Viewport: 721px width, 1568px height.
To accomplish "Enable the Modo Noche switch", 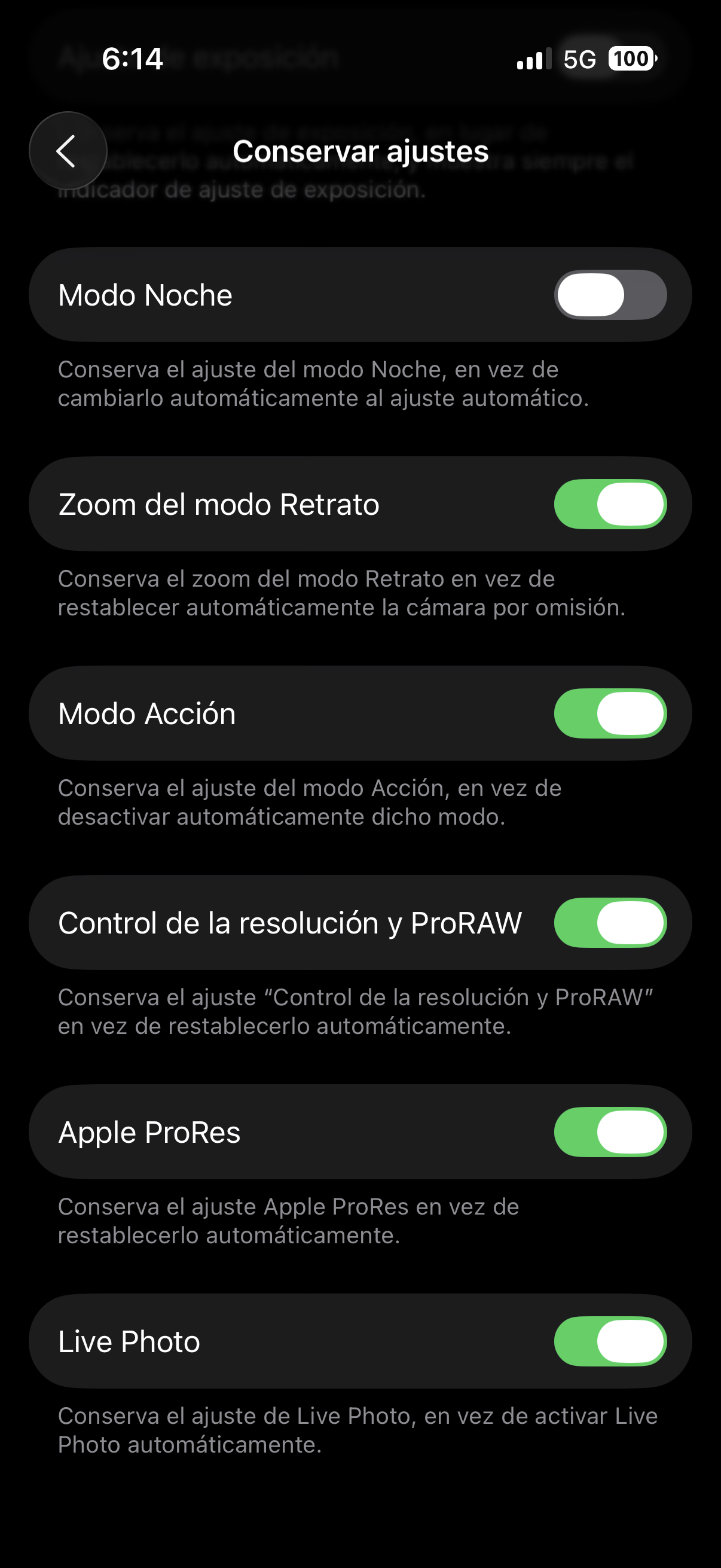I will coord(610,295).
